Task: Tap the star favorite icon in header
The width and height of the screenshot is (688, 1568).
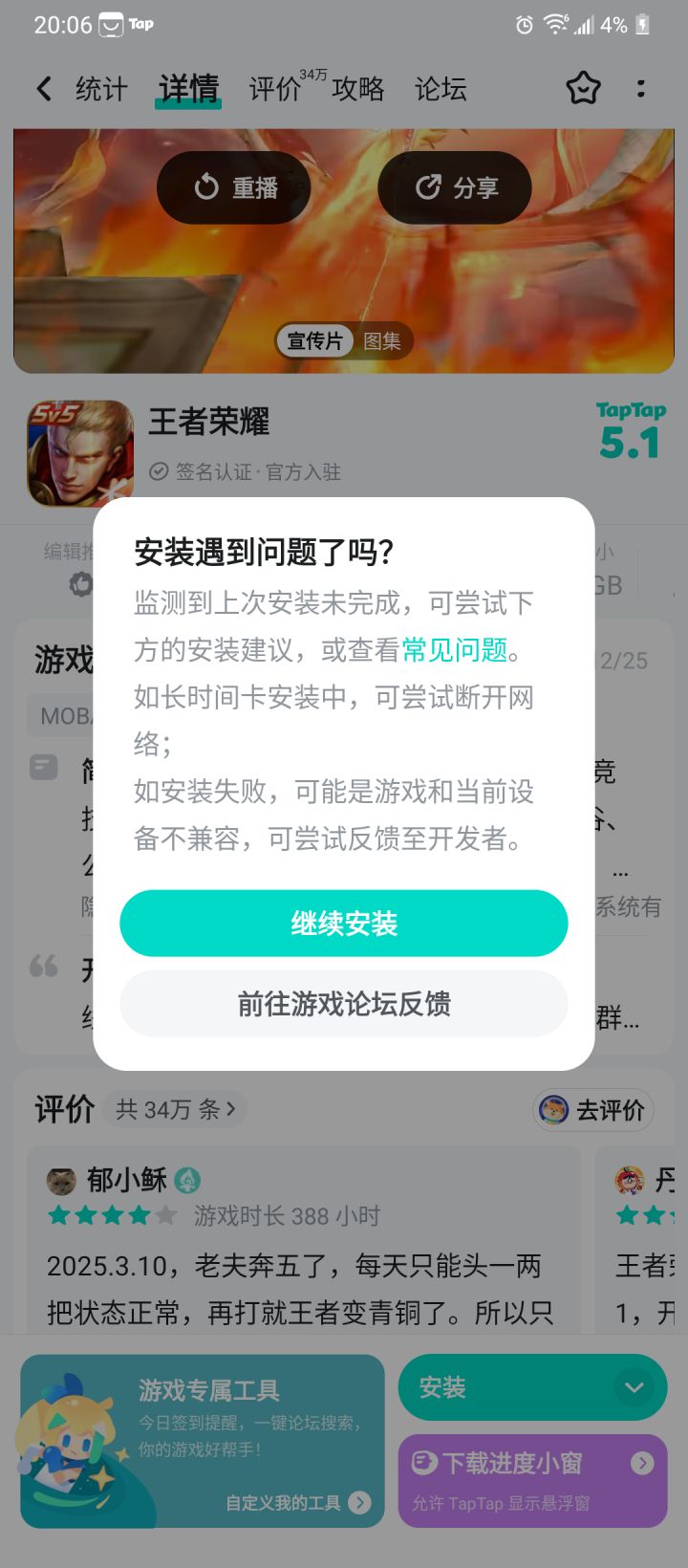Action: (582, 88)
